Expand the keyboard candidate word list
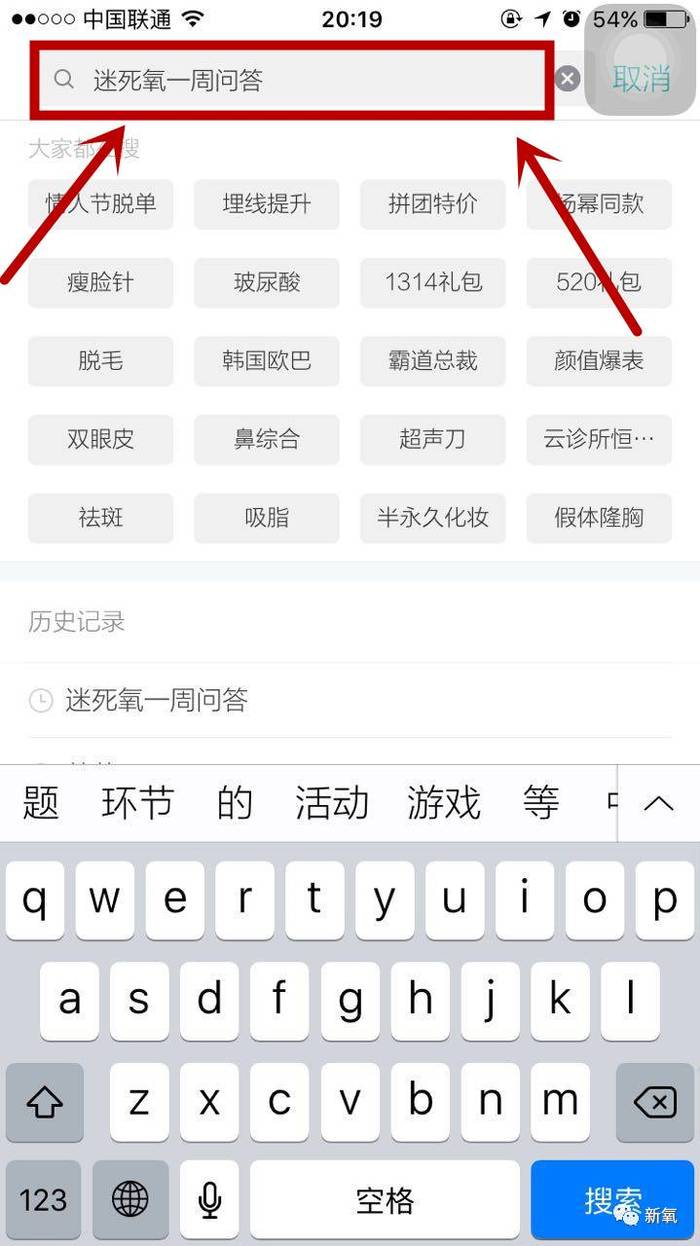Viewport: 700px width, 1246px height. point(659,803)
